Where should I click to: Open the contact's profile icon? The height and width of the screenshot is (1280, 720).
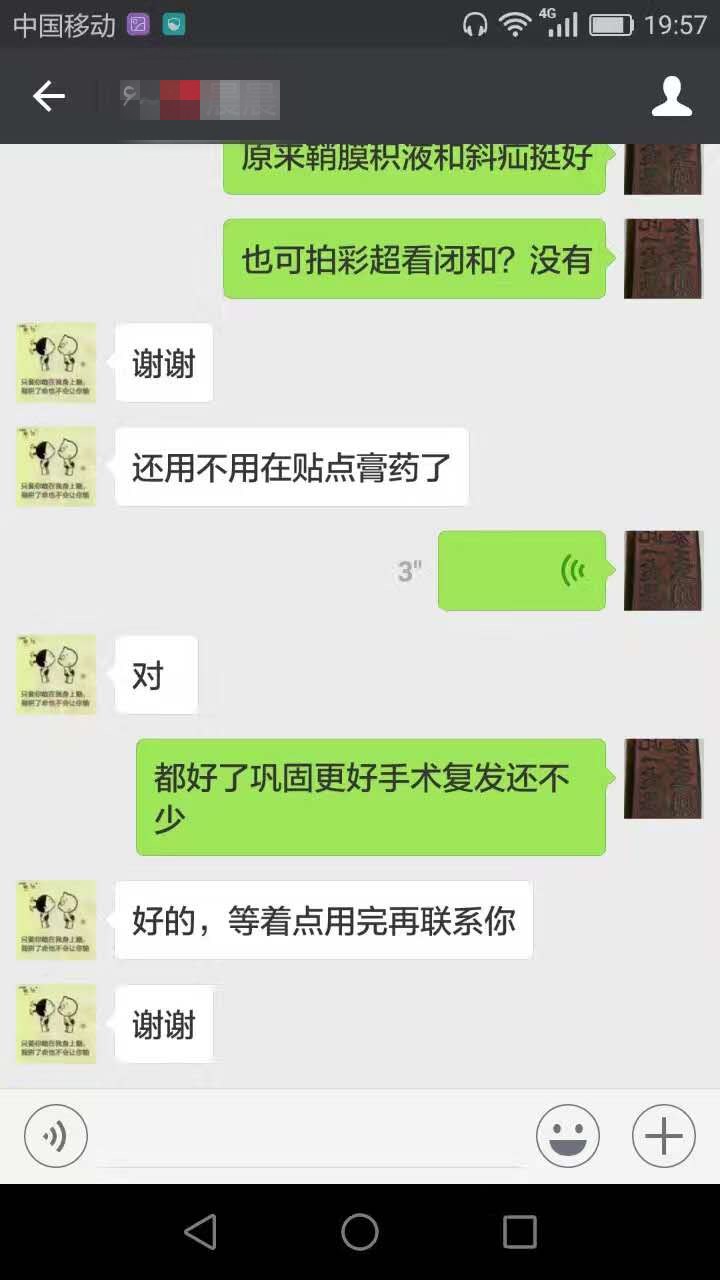[x=672, y=96]
